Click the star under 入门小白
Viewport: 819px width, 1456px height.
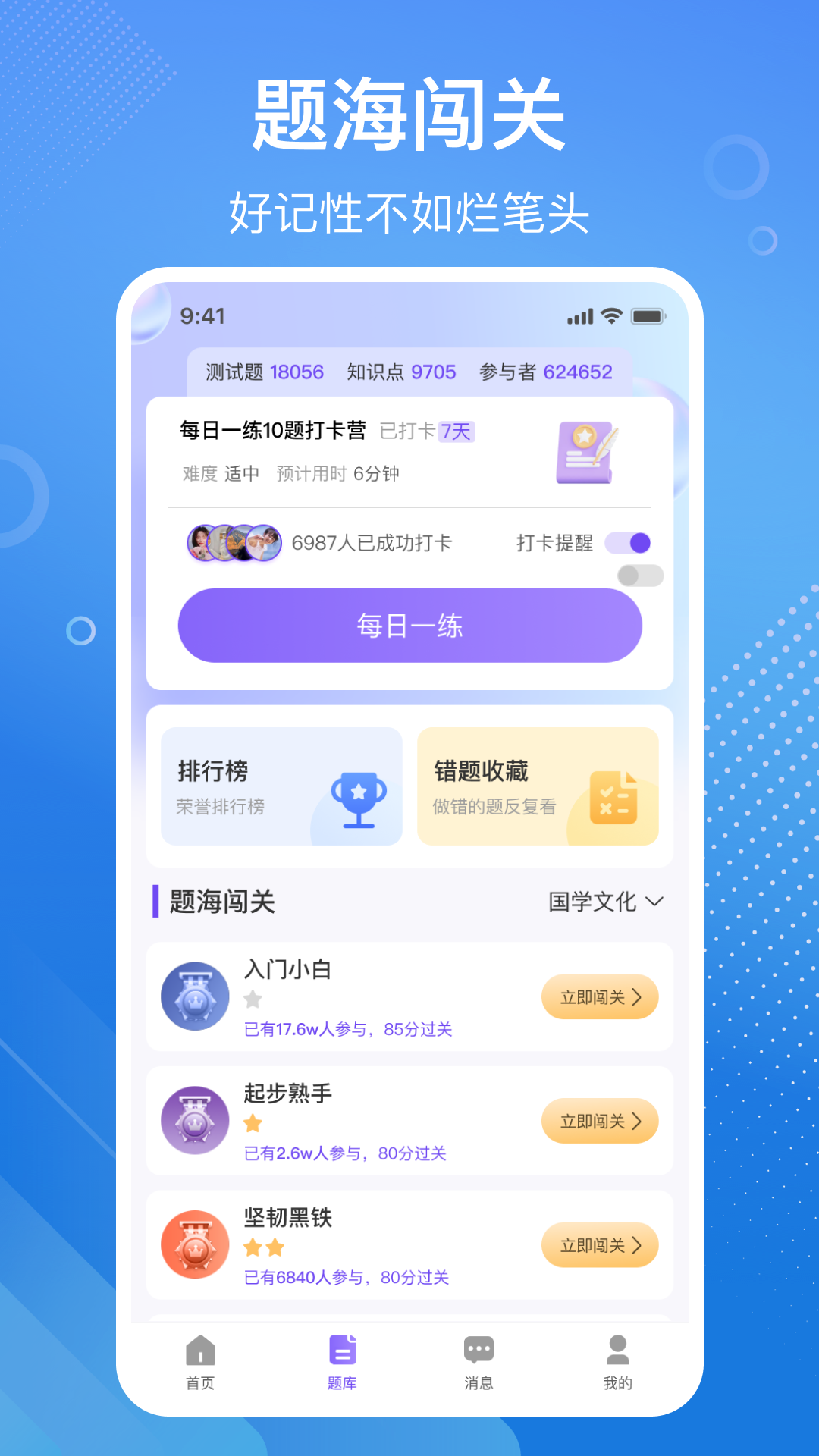click(x=253, y=1001)
